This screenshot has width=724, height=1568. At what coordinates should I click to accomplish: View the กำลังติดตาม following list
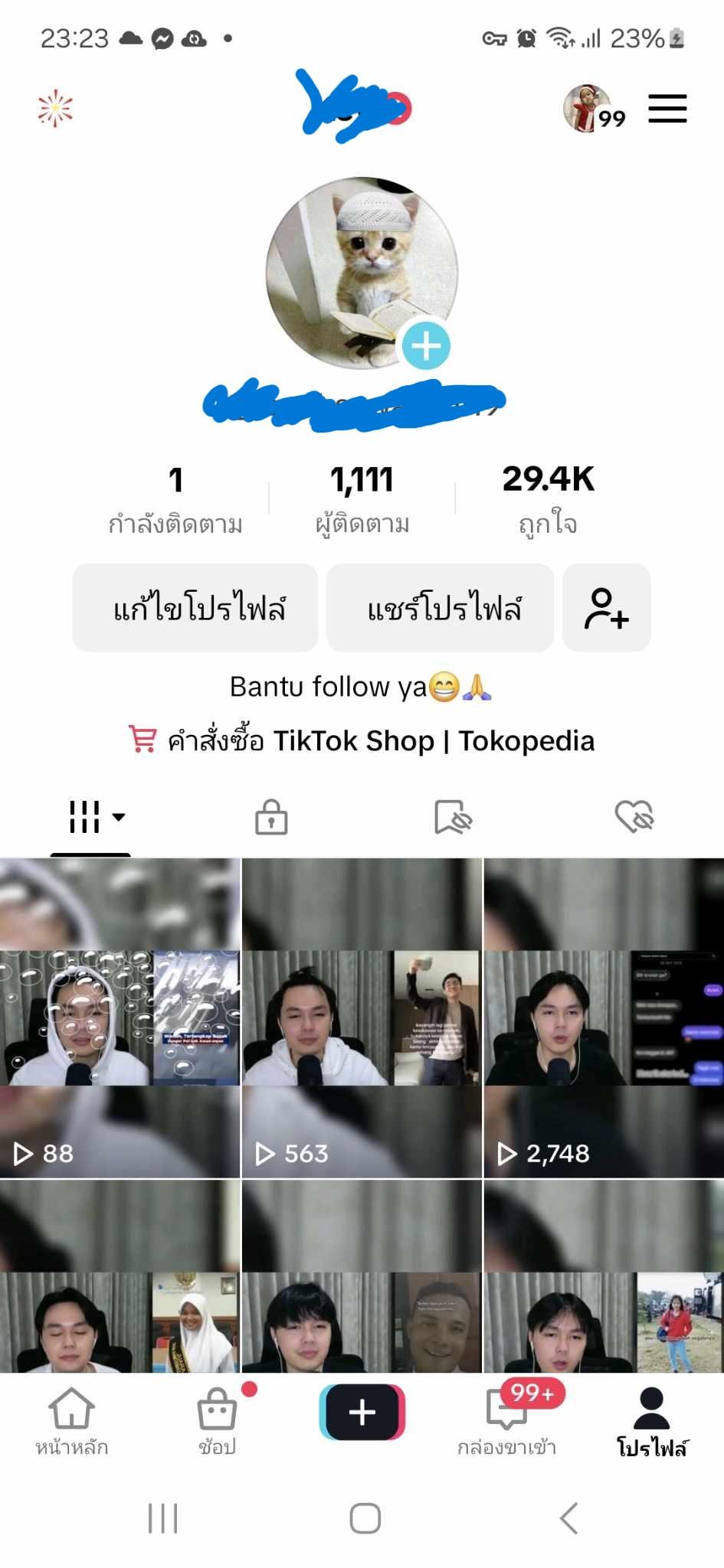click(175, 498)
